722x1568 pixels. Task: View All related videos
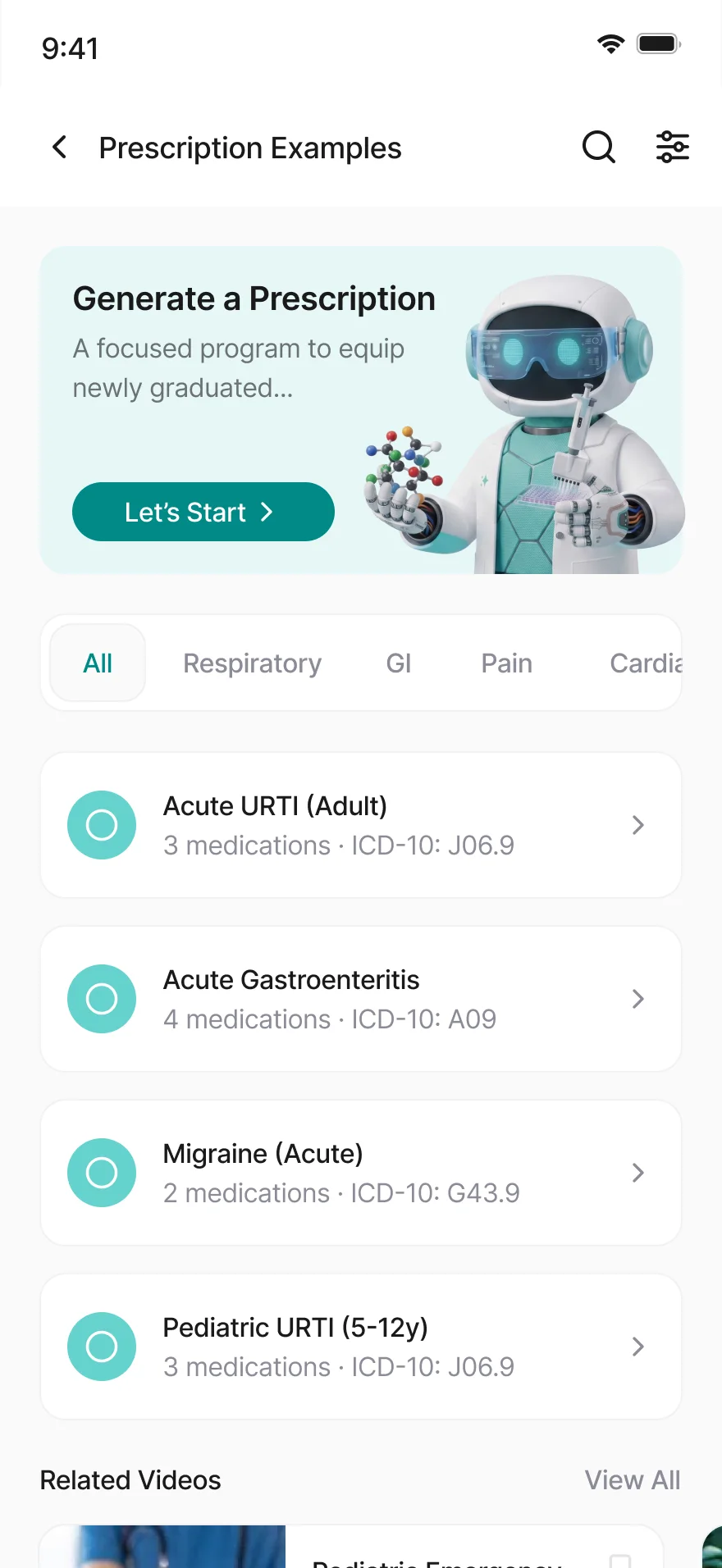coord(633,1480)
